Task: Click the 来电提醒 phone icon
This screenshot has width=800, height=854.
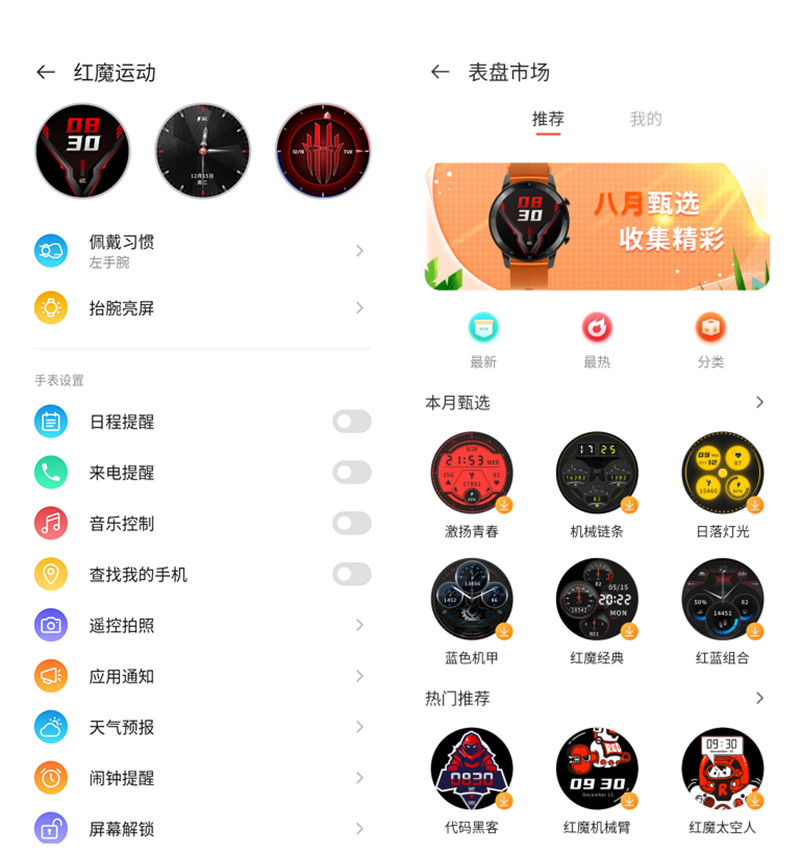Action: 50,472
